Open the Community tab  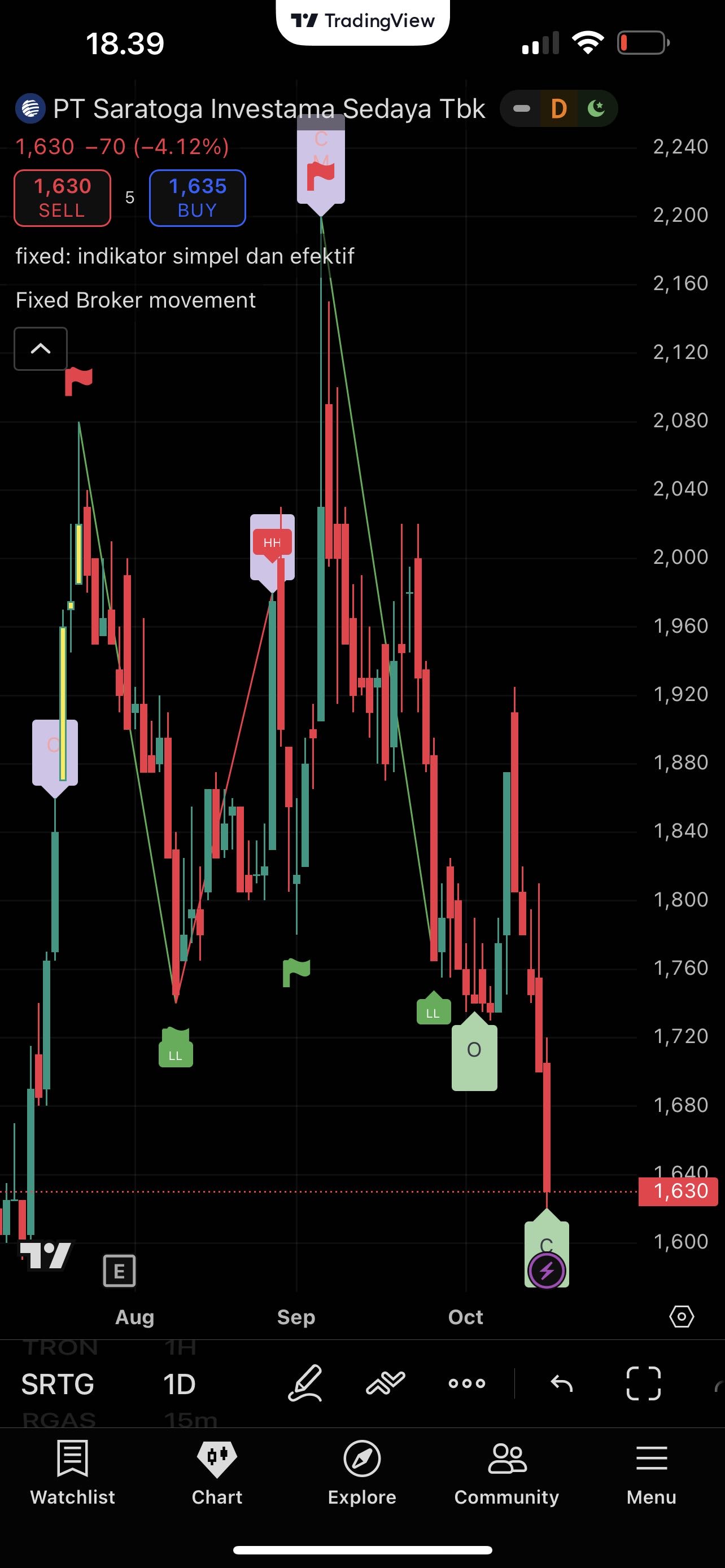(x=506, y=1472)
